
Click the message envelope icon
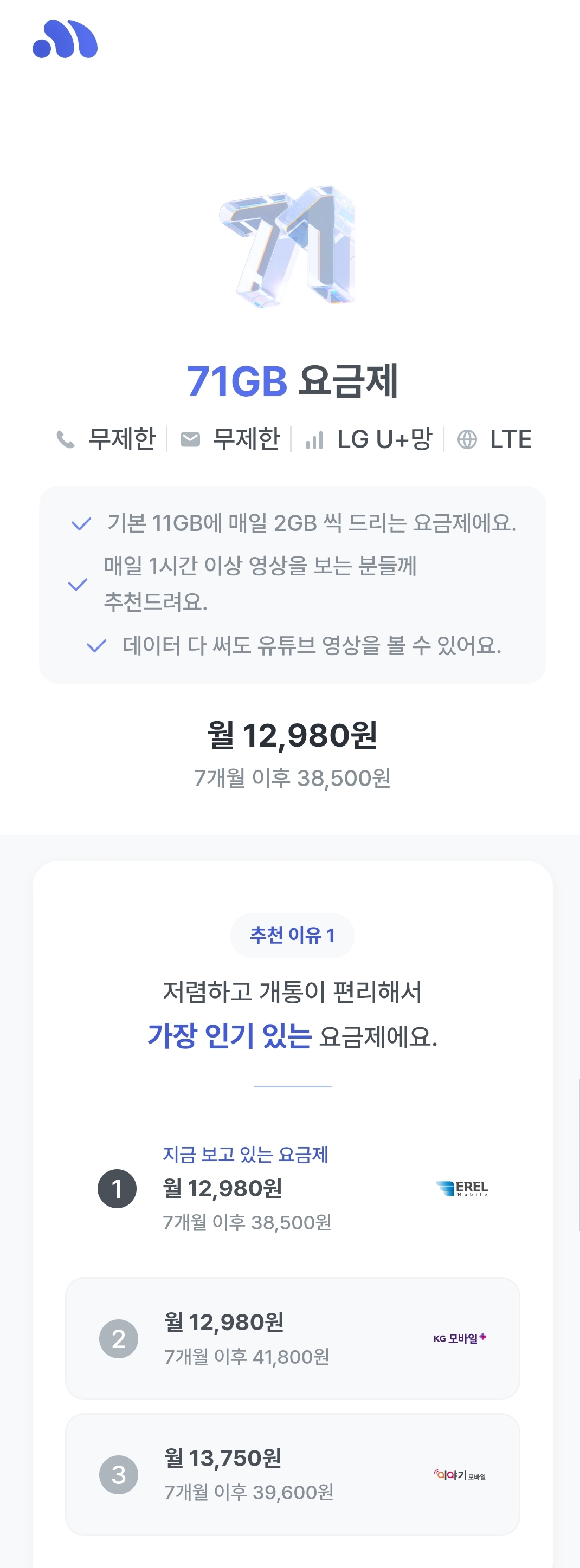[190, 439]
